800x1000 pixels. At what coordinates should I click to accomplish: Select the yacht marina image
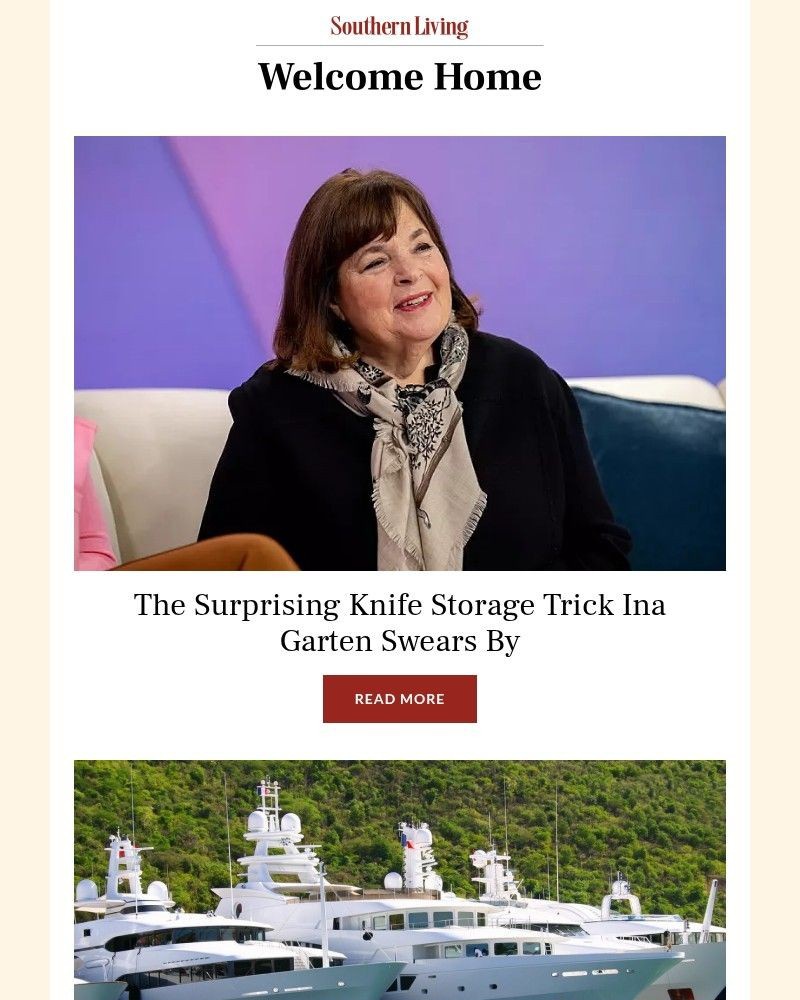(x=399, y=880)
